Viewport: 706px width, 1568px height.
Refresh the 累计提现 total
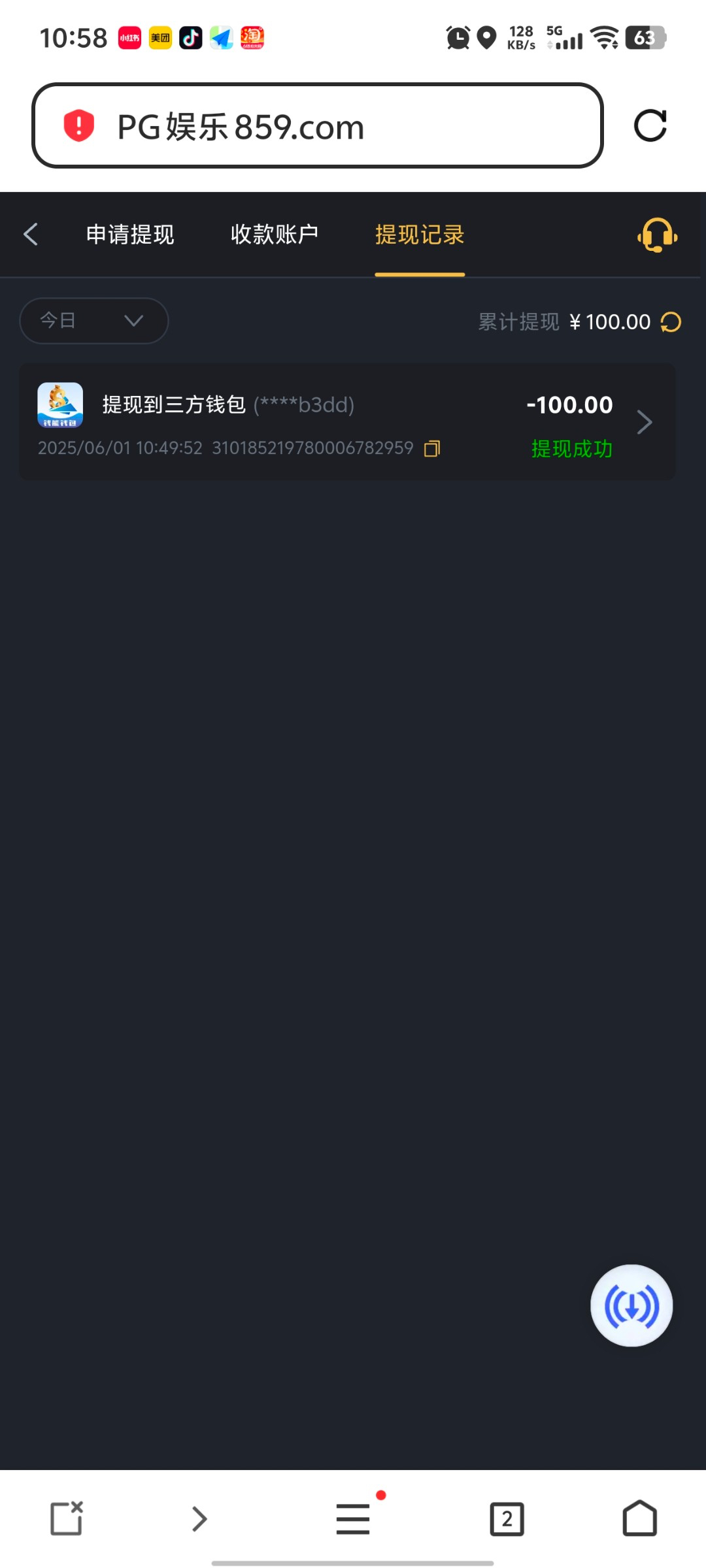tap(671, 322)
